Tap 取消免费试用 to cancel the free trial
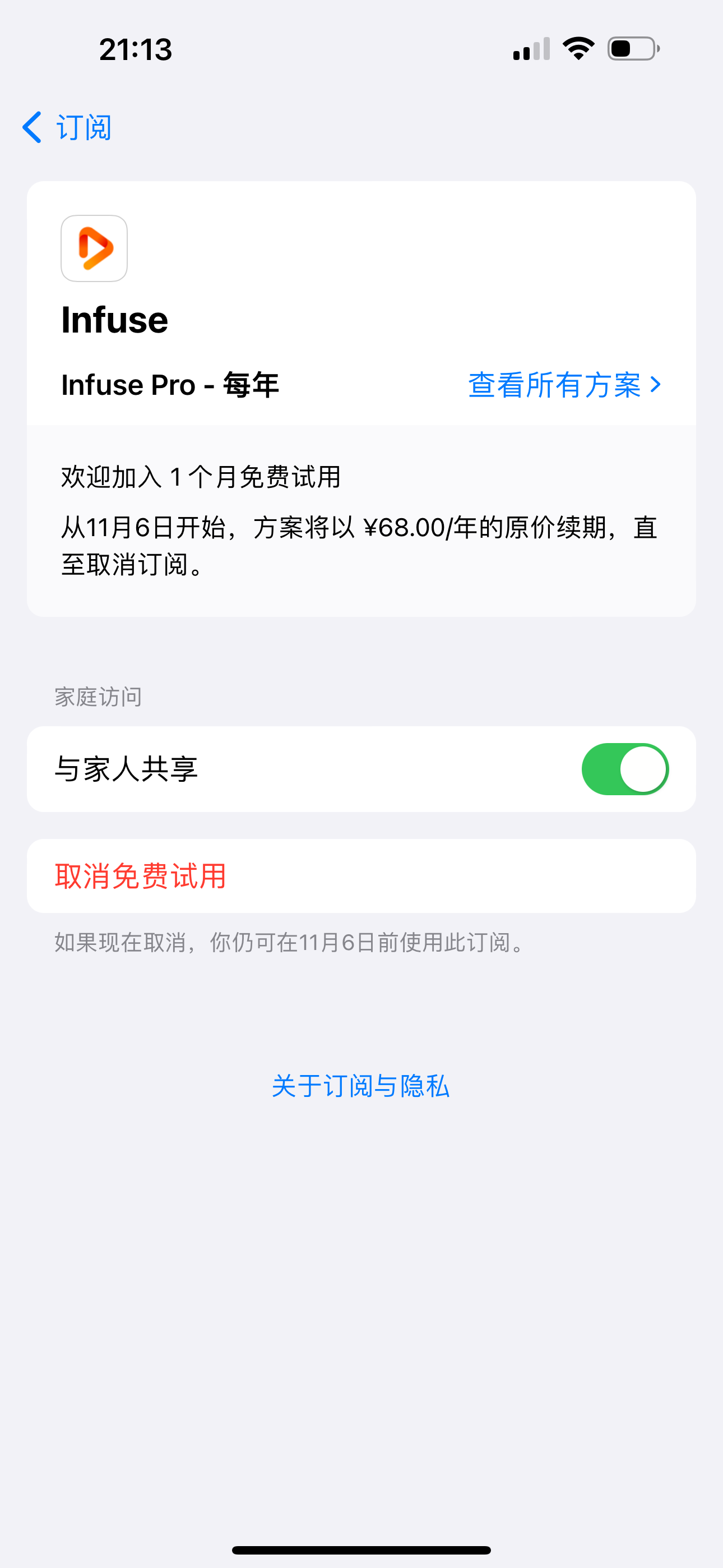This screenshot has height=1568, width=723. pos(141,876)
